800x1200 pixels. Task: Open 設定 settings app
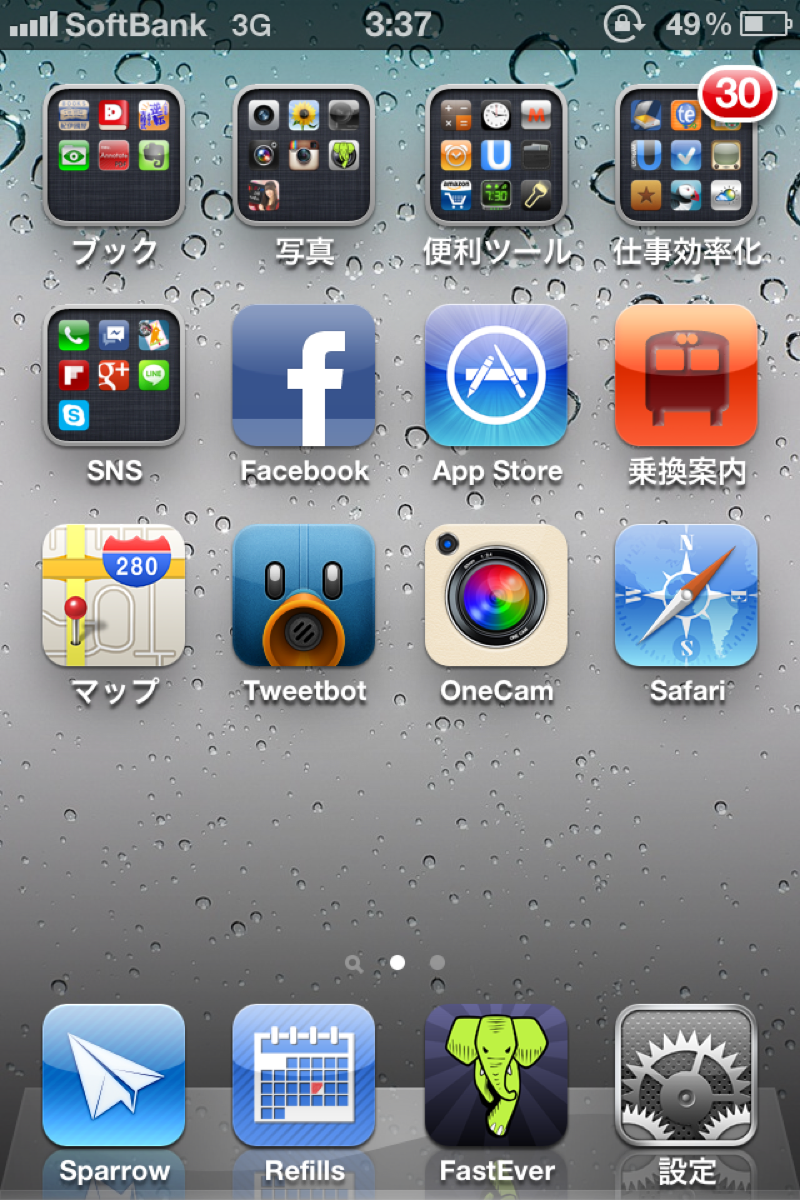click(x=686, y=1075)
